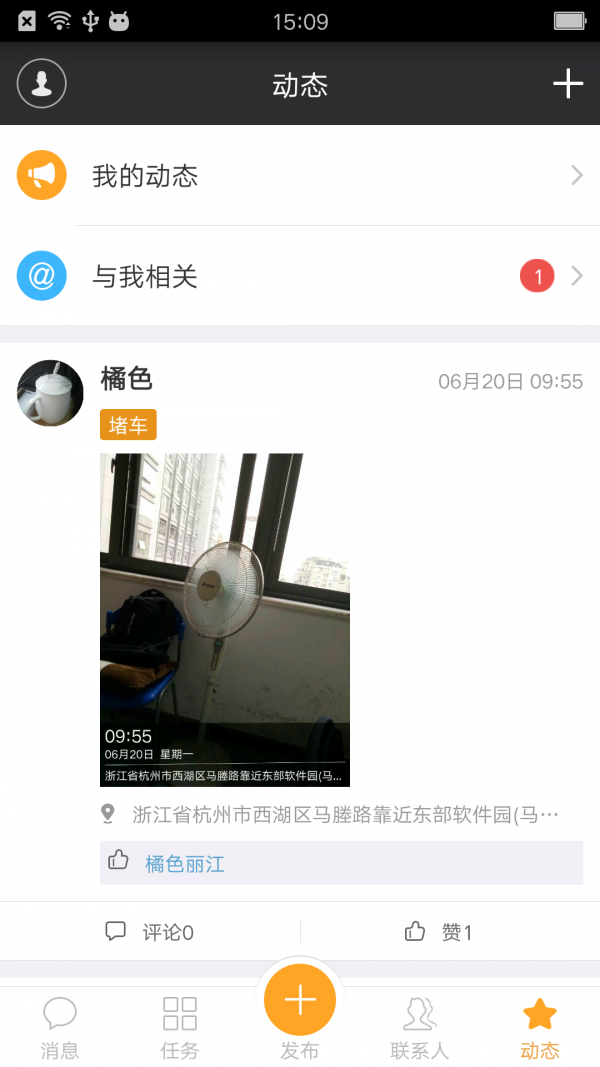The image size is (600, 1067).
Task: Tap the plus icon in top bar
Action: tap(567, 84)
